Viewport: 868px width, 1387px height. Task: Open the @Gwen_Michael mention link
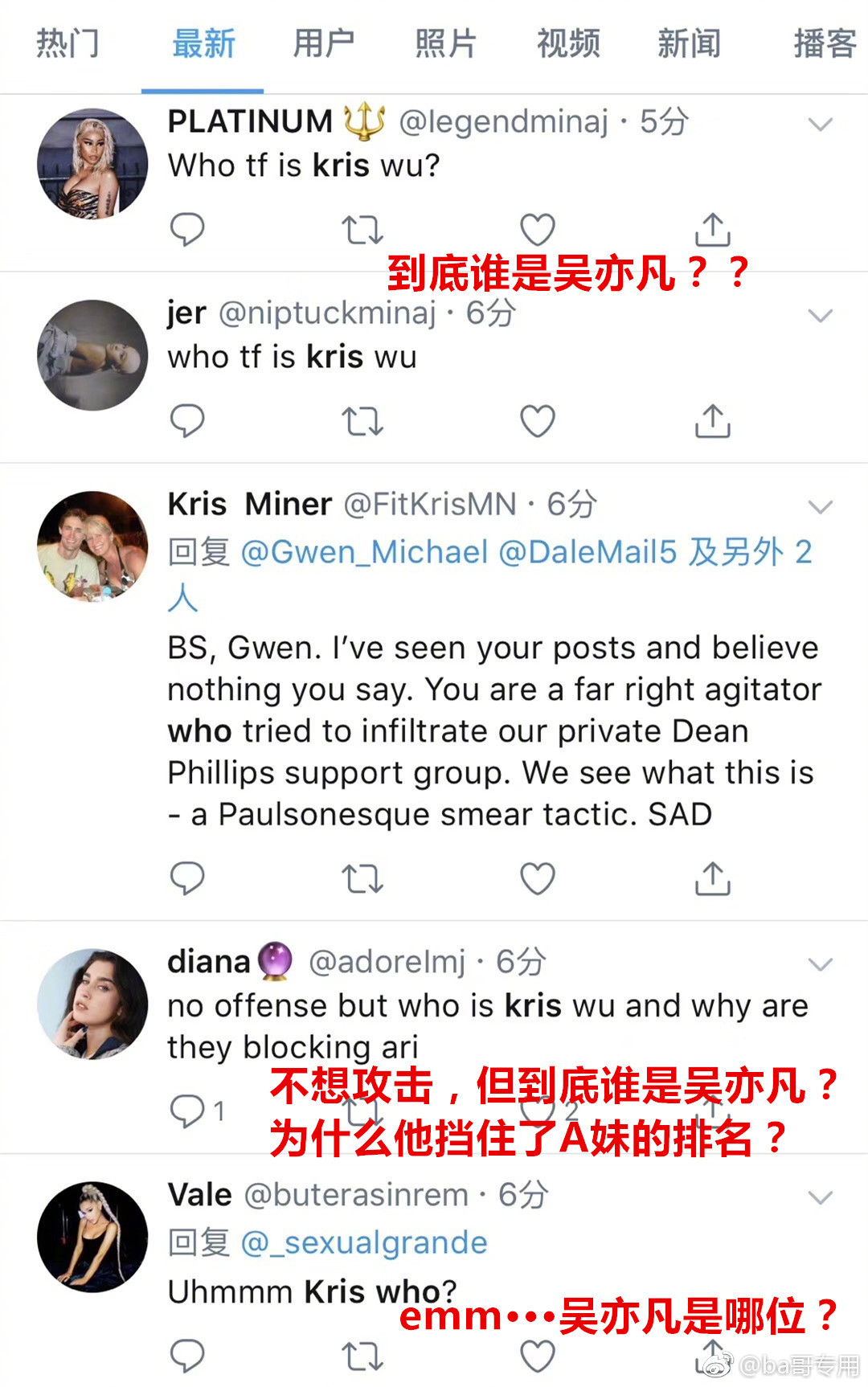(x=364, y=552)
